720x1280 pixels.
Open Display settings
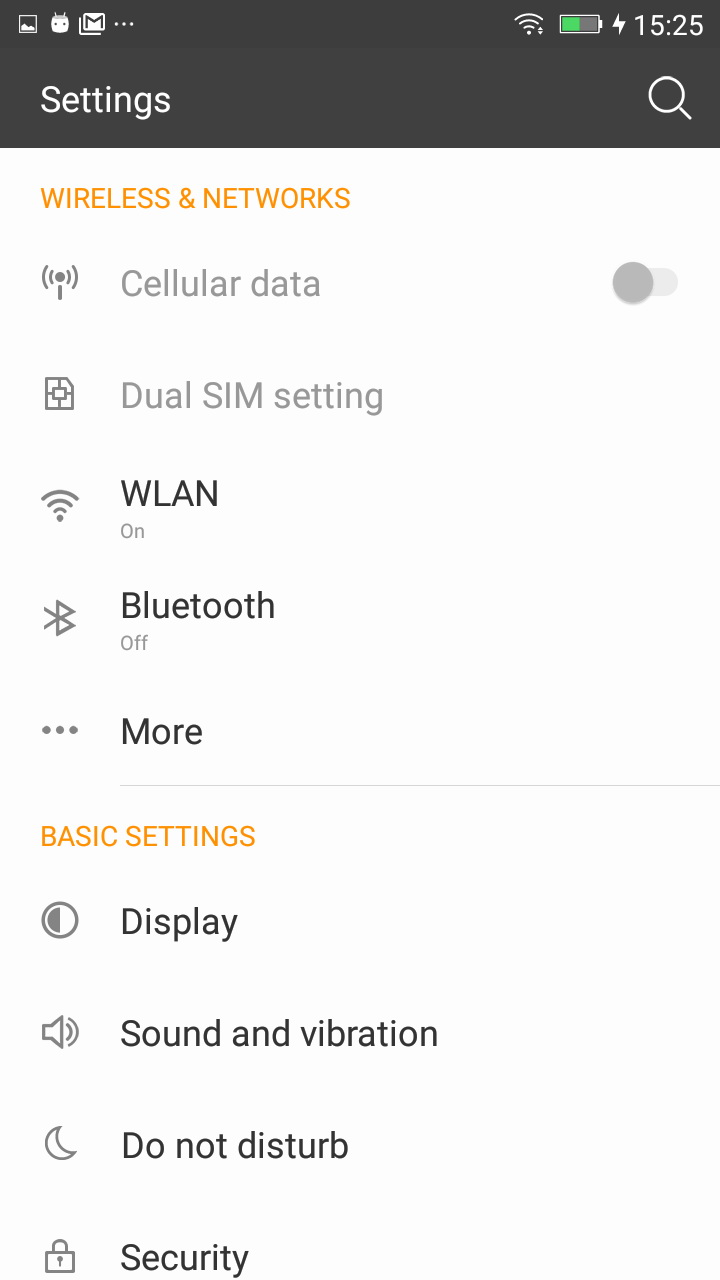coord(360,921)
